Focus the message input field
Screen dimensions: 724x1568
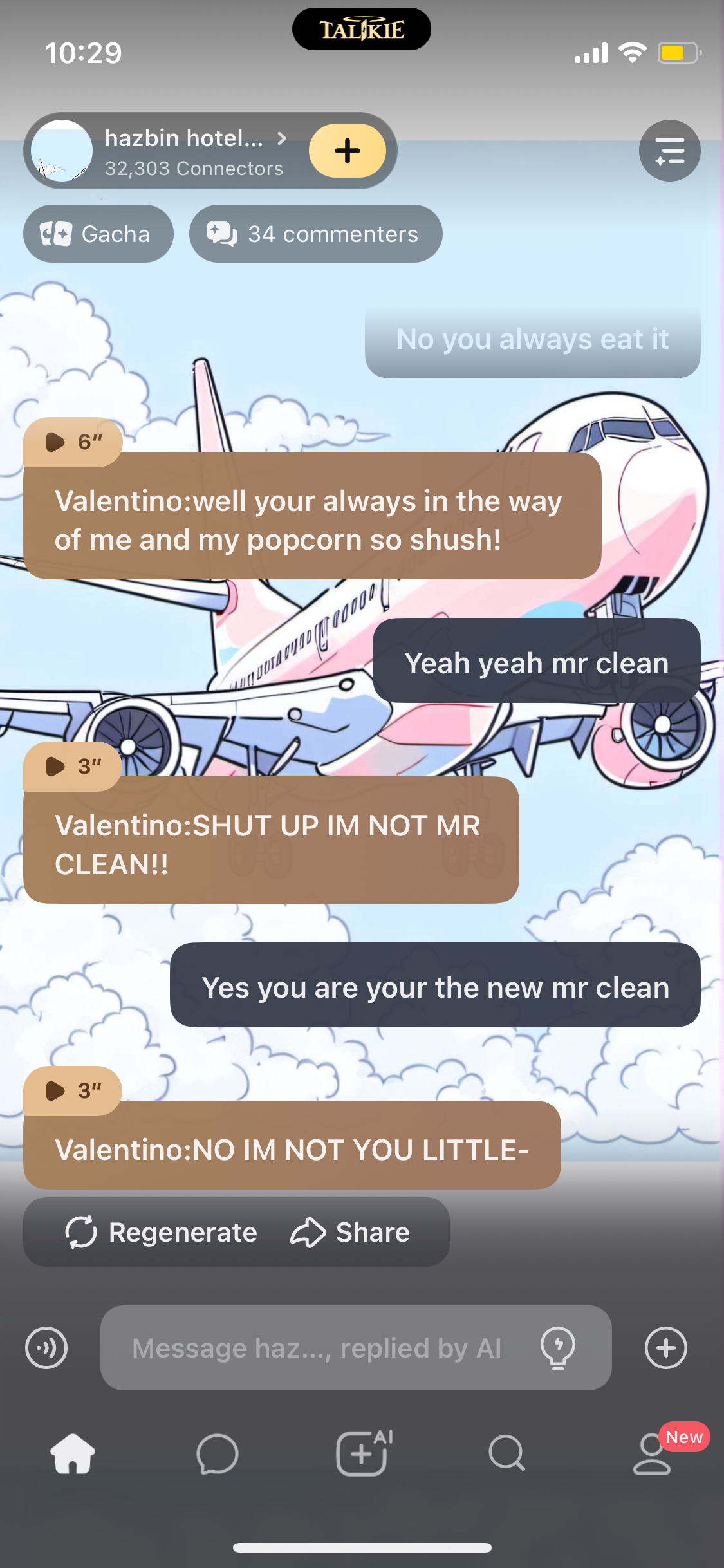[x=315, y=1348]
